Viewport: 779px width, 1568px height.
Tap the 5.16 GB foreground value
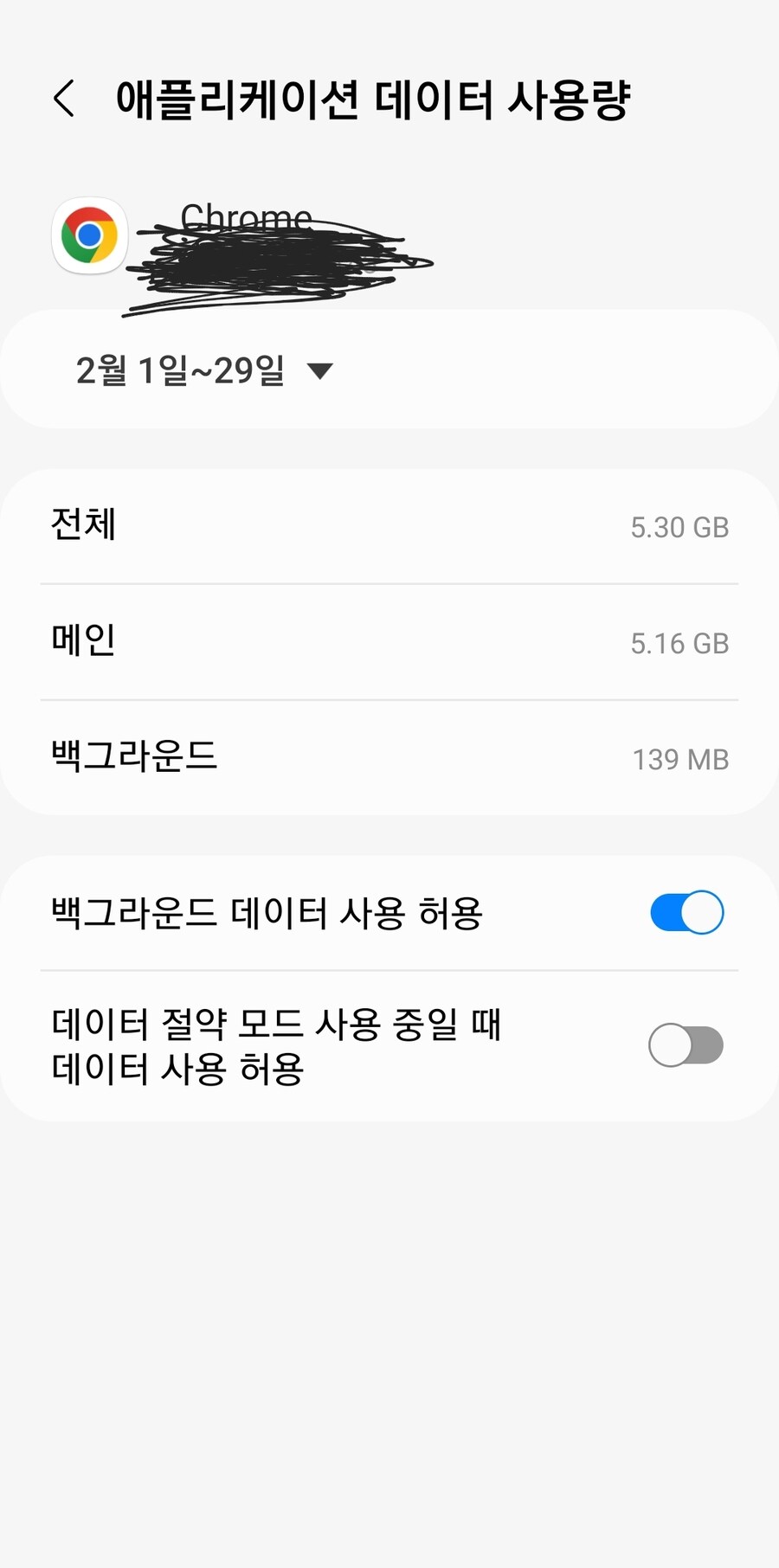(679, 641)
